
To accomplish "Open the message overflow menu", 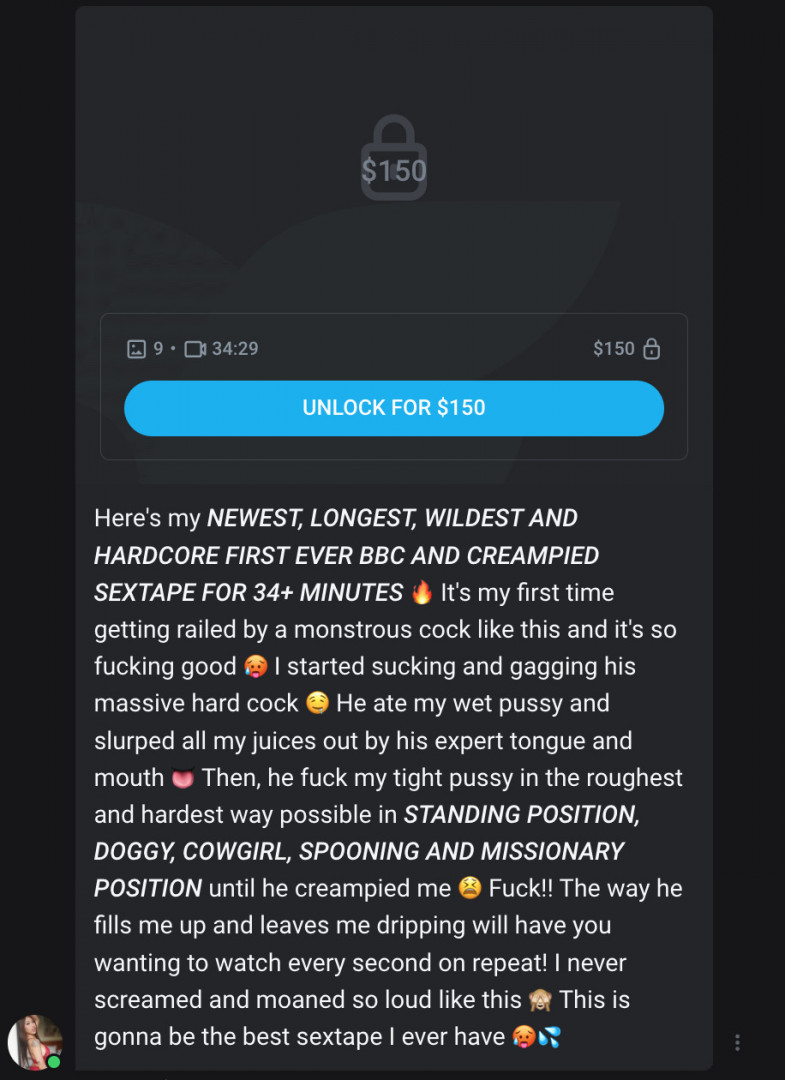I will 737,1042.
